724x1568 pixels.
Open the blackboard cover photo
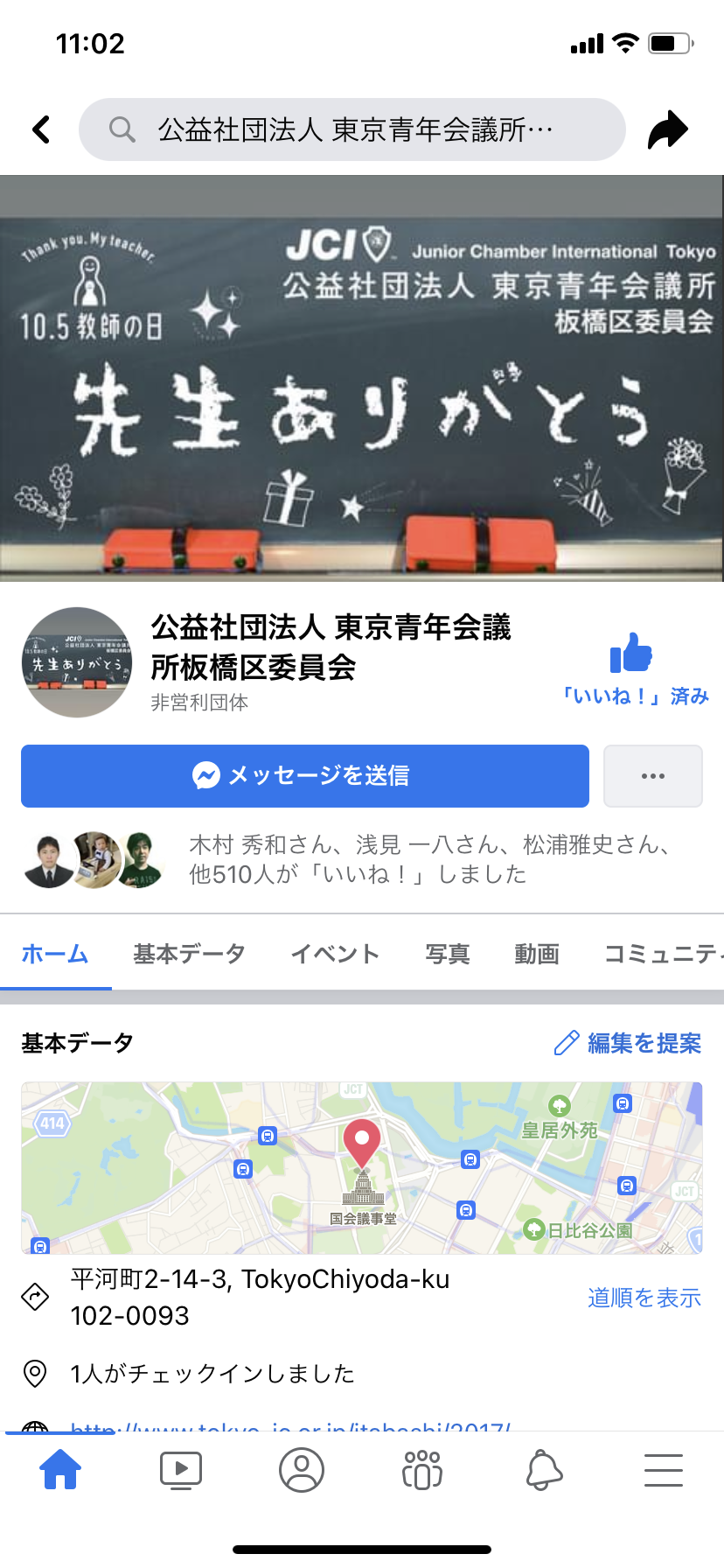362,378
